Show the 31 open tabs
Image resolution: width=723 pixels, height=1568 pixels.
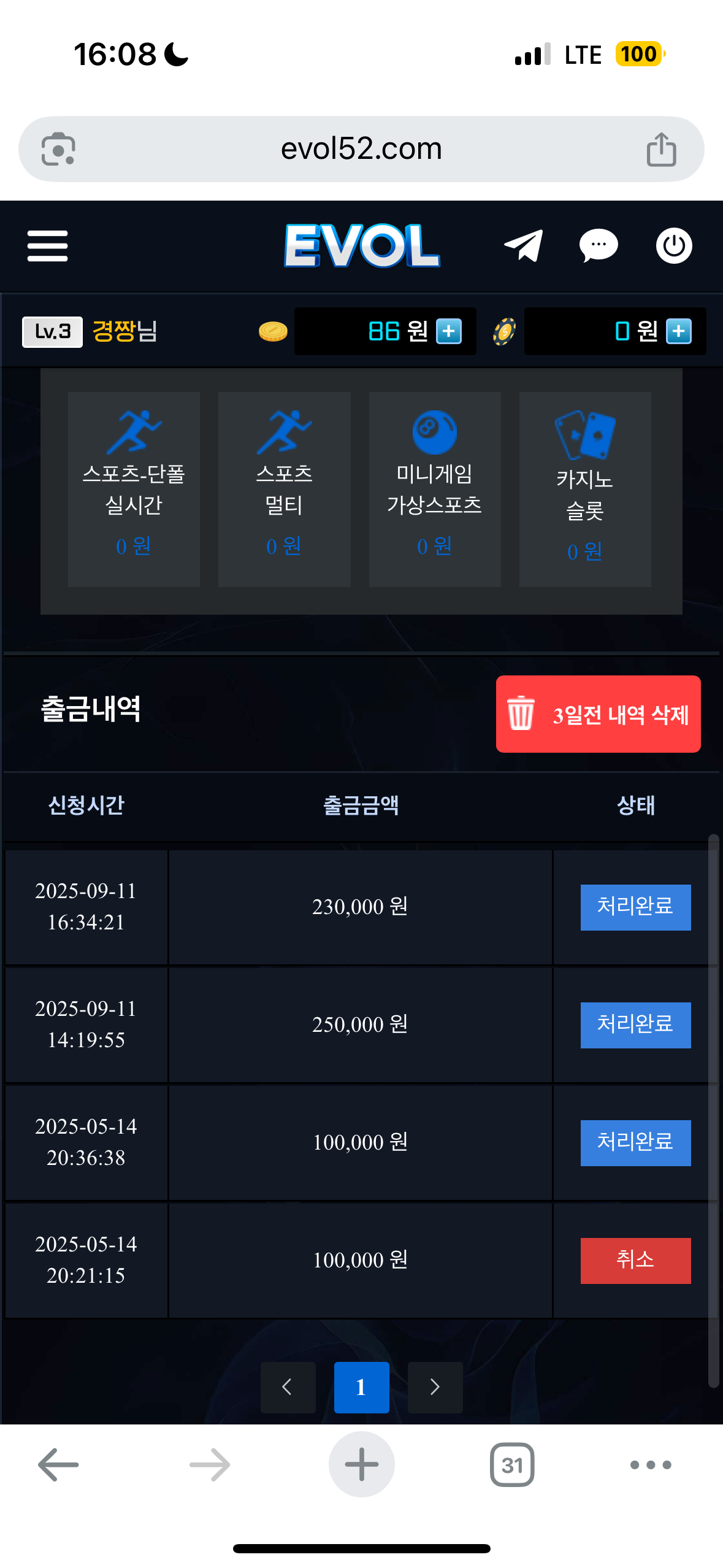[x=512, y=1464]
